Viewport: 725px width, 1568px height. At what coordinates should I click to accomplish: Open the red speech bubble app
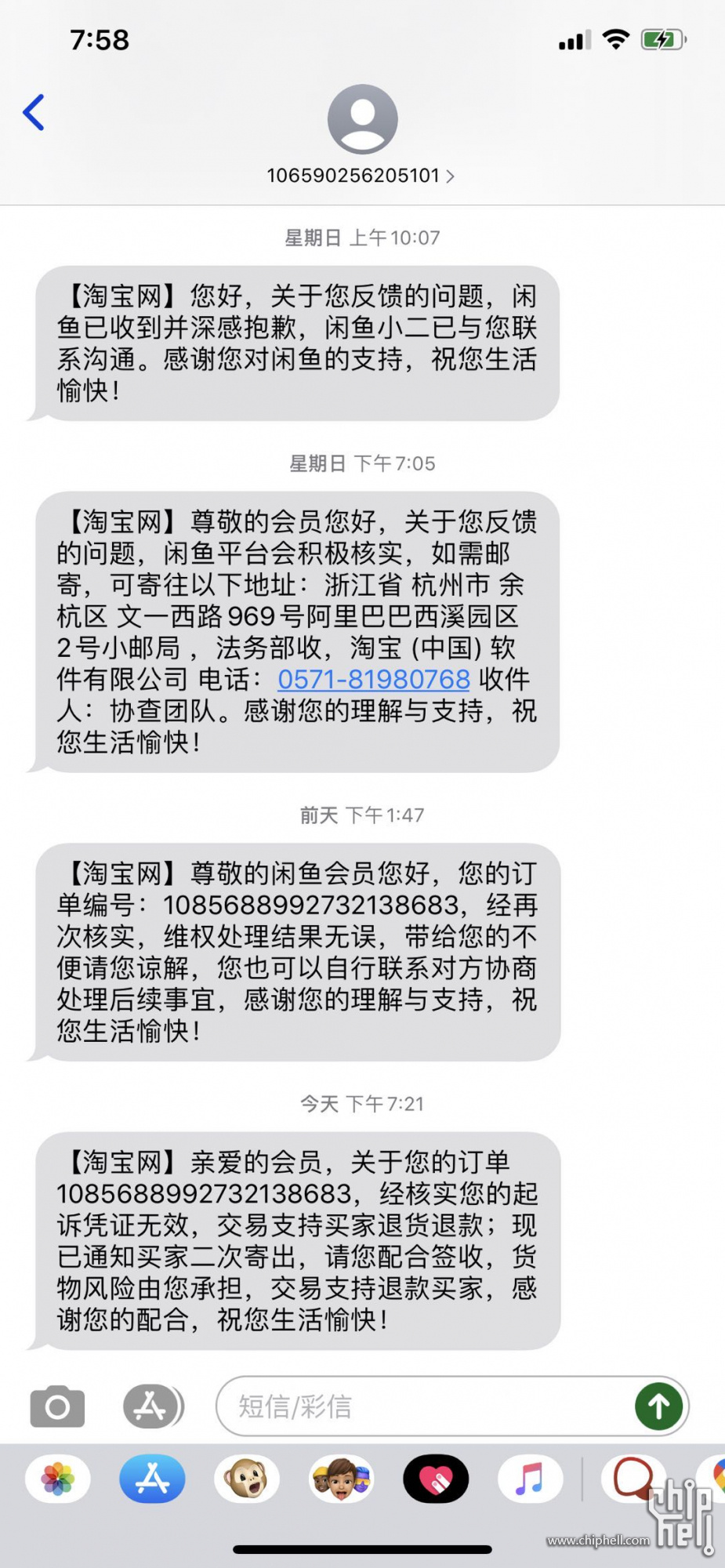(633, 1477)
